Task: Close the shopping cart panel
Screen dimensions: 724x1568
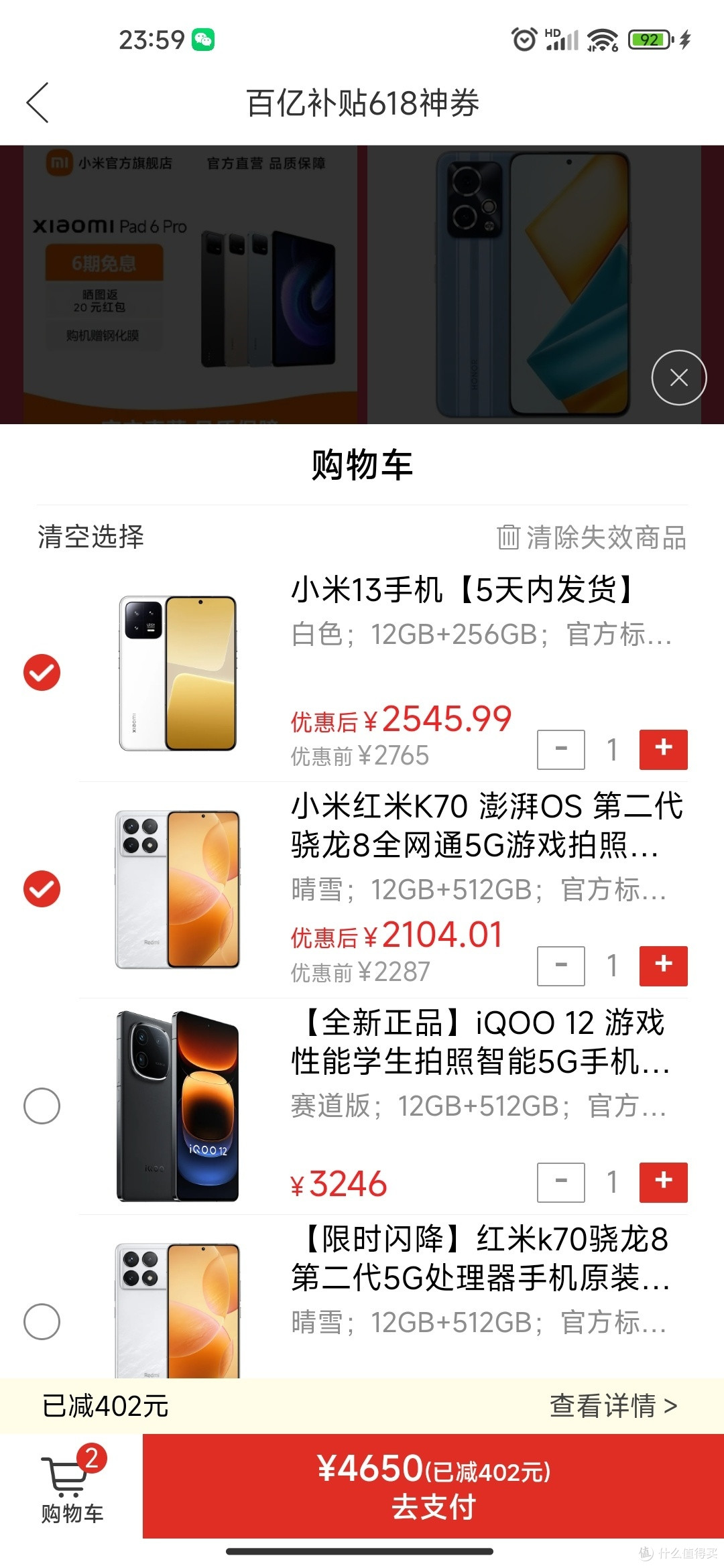Action: (678, 377)
